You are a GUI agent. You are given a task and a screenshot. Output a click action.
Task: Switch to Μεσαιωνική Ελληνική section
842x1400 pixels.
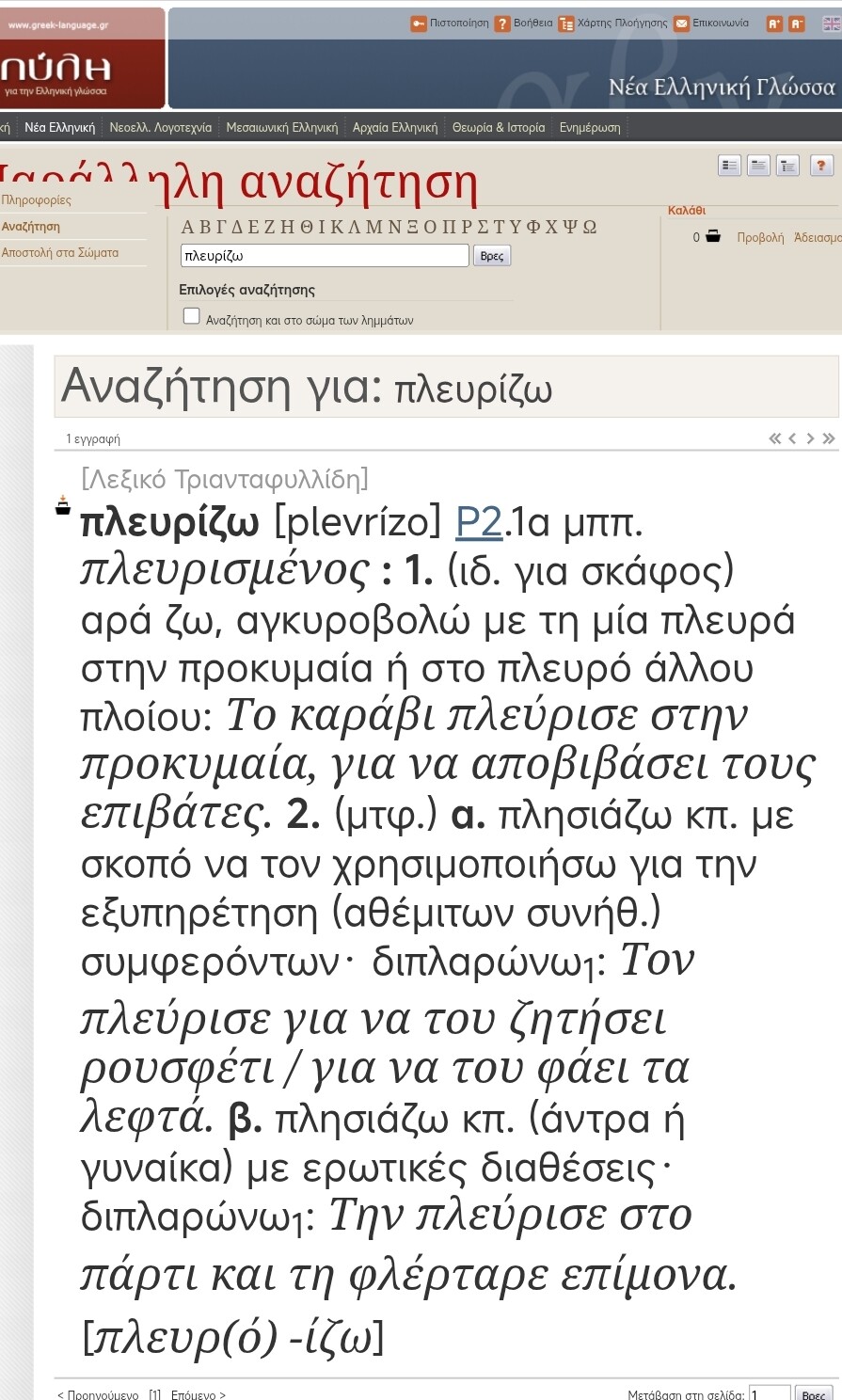pyautogui.click(x=281, y=127)
